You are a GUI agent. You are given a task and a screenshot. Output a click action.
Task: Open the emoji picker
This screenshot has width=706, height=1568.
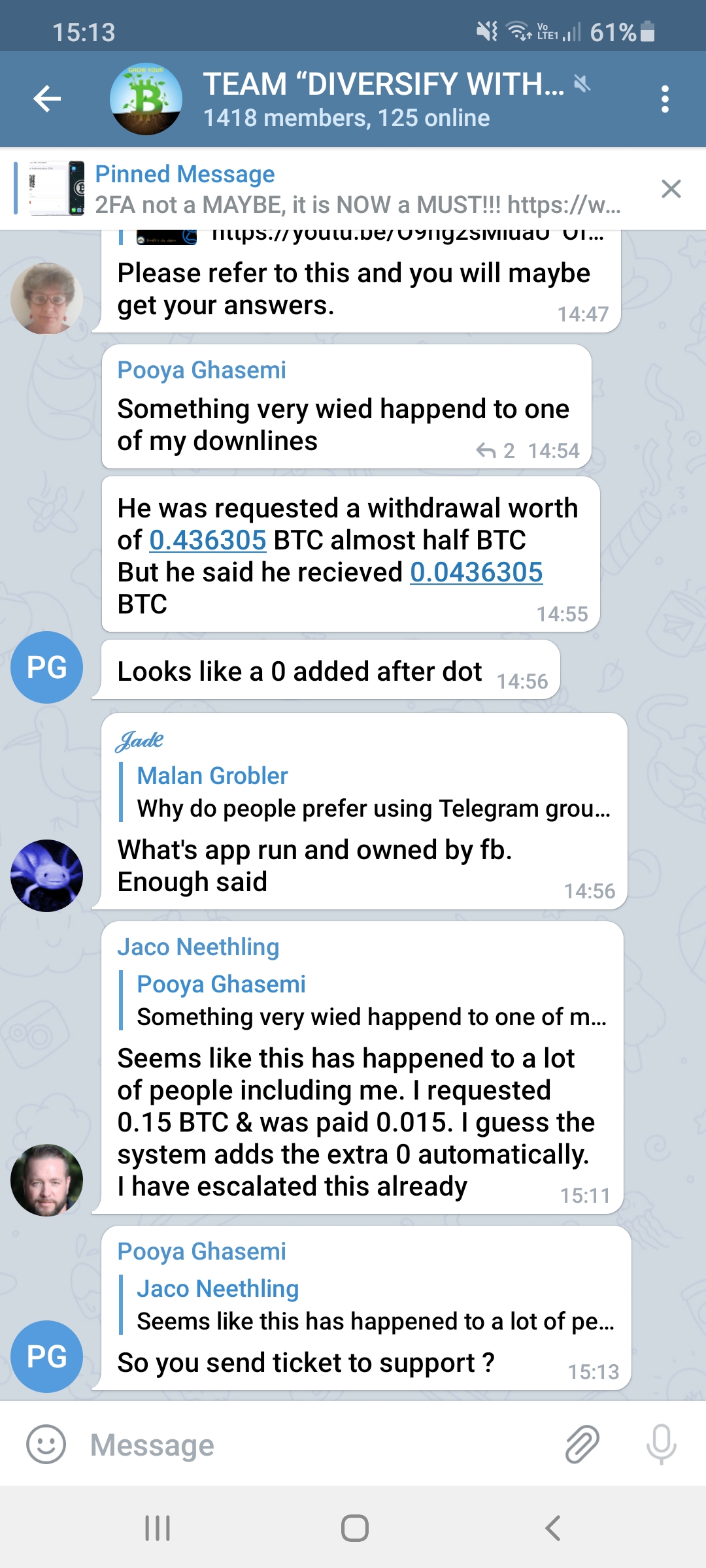click(x=46, y=1445)
